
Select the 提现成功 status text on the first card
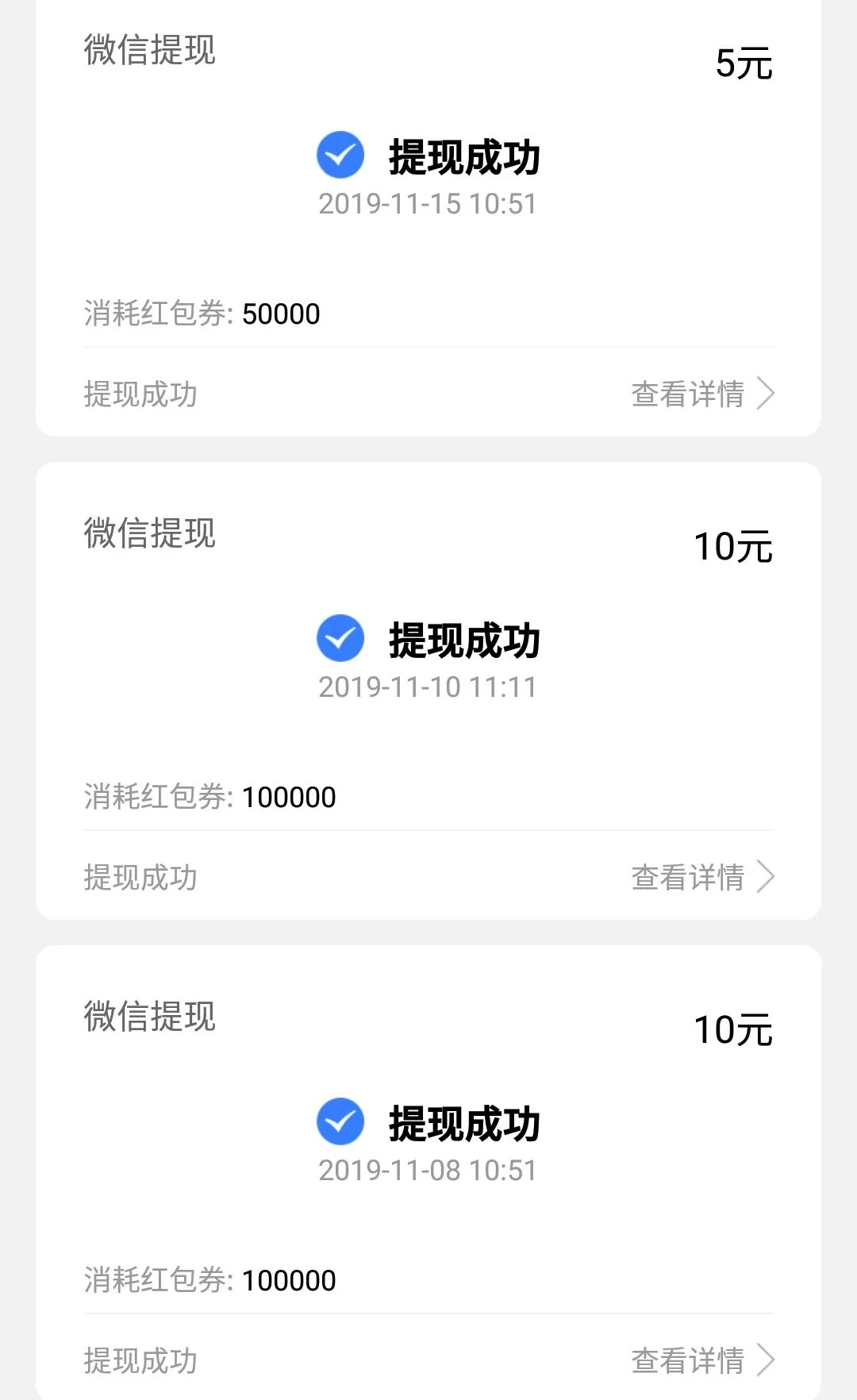point(140,393)
